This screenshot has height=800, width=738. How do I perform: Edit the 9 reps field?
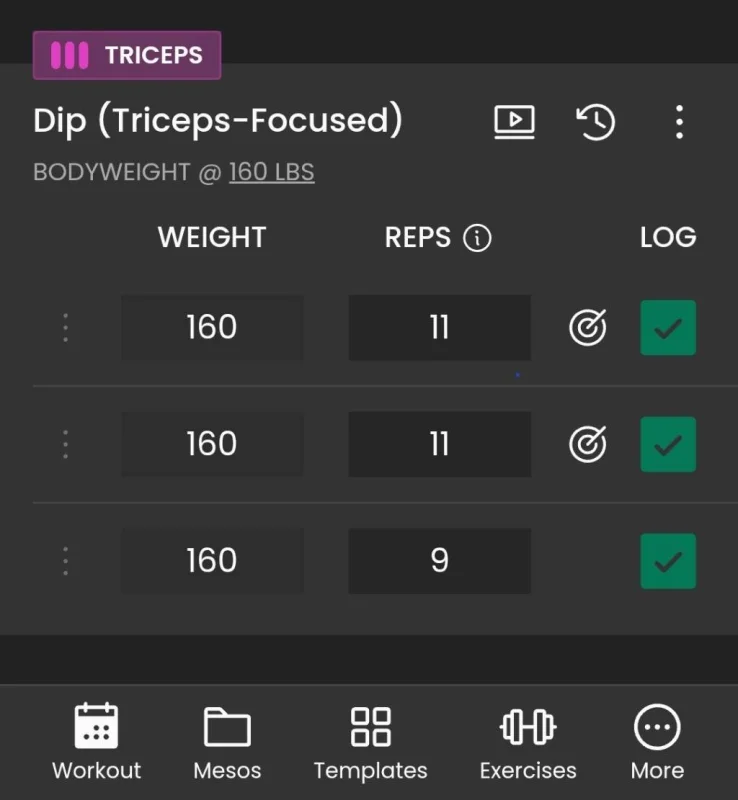coord(439,561)
